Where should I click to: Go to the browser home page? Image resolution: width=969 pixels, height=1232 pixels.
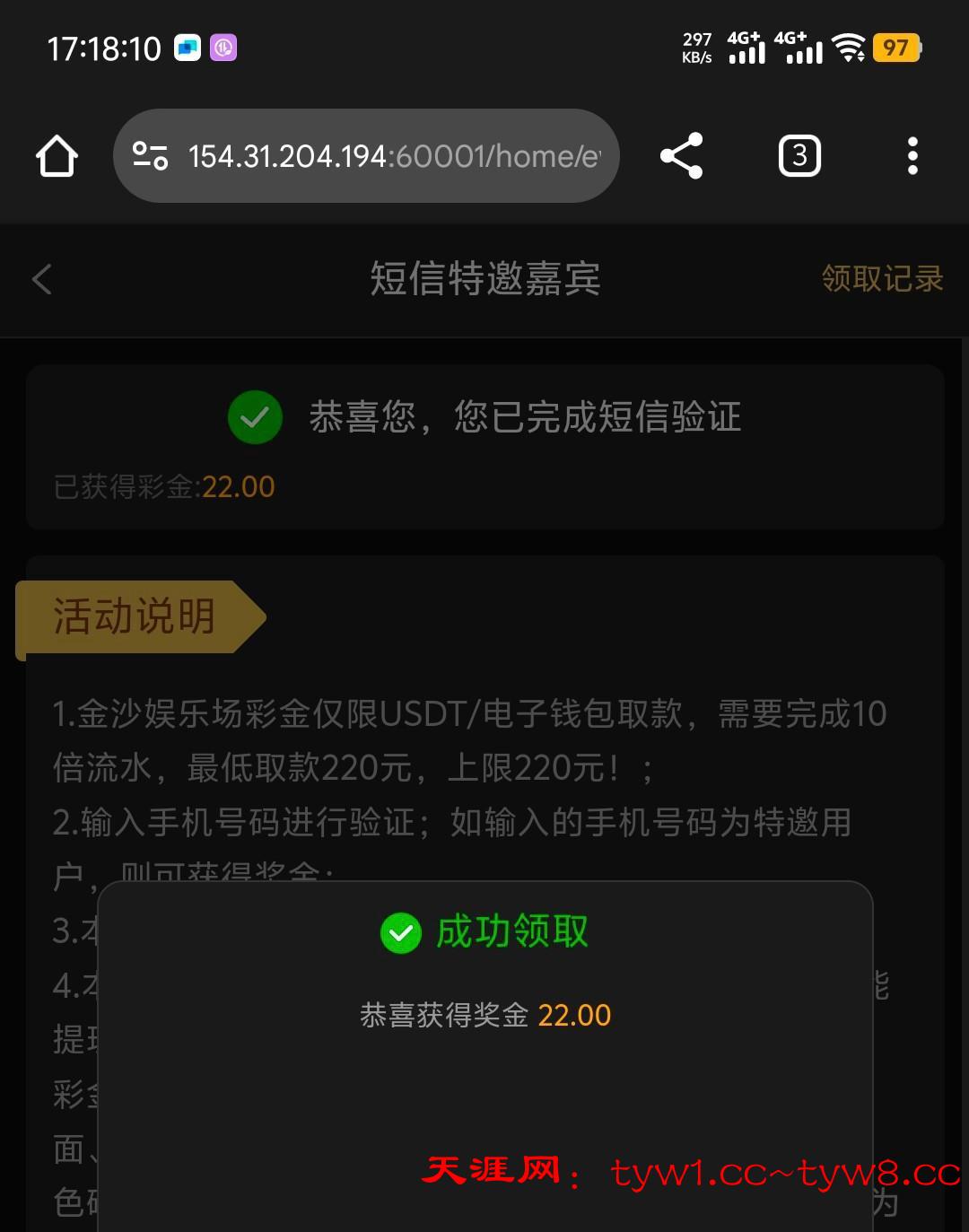57,156
